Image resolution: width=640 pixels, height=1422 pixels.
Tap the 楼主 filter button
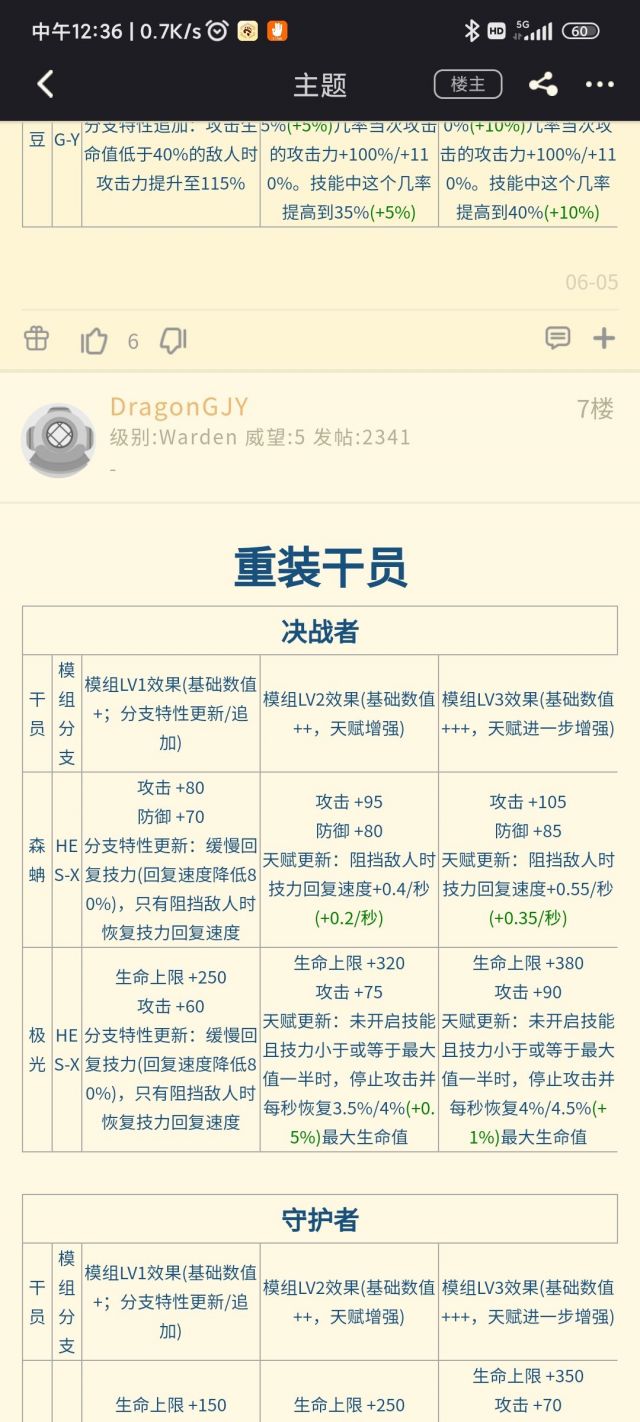click(x=468, y=84)
